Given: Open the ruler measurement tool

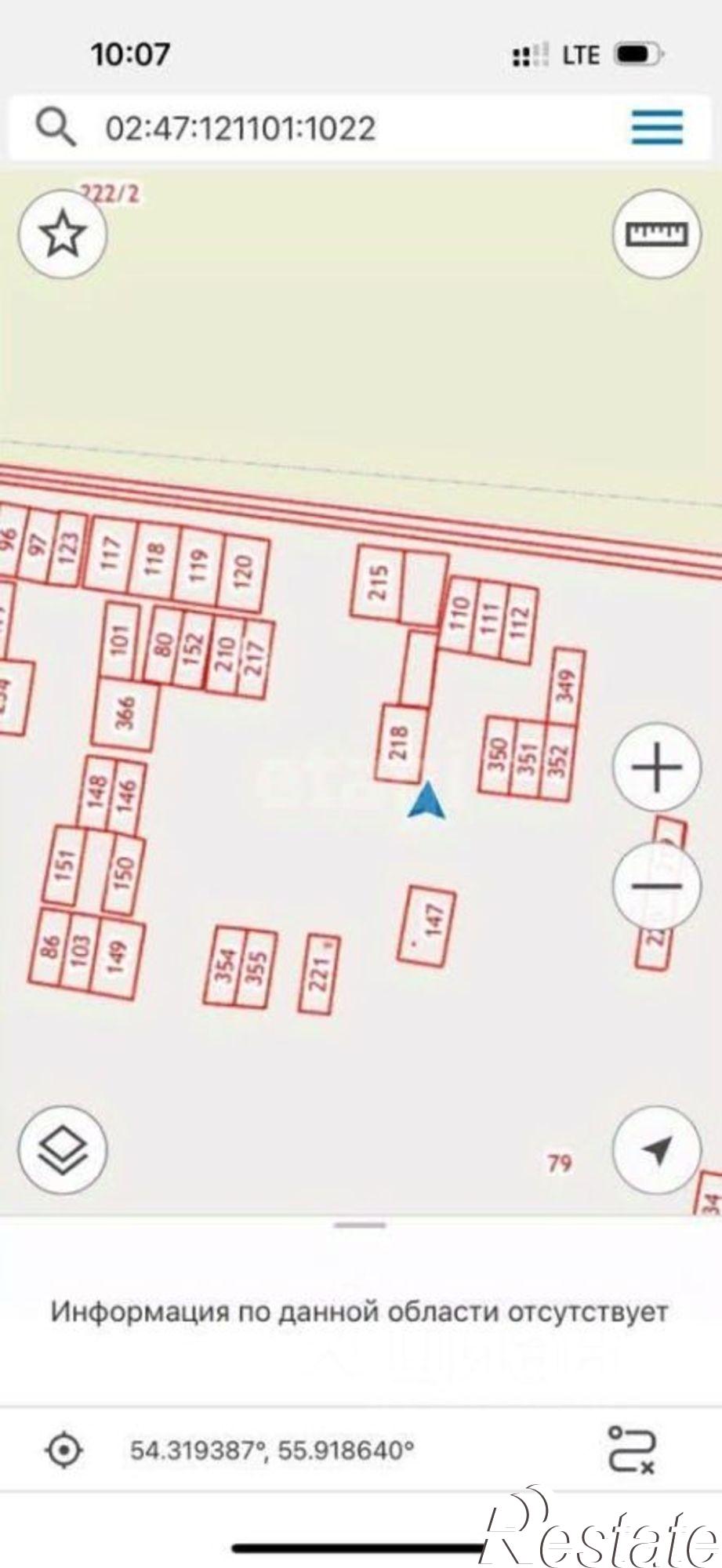Looking at the screenshot, I should point(655,233).
